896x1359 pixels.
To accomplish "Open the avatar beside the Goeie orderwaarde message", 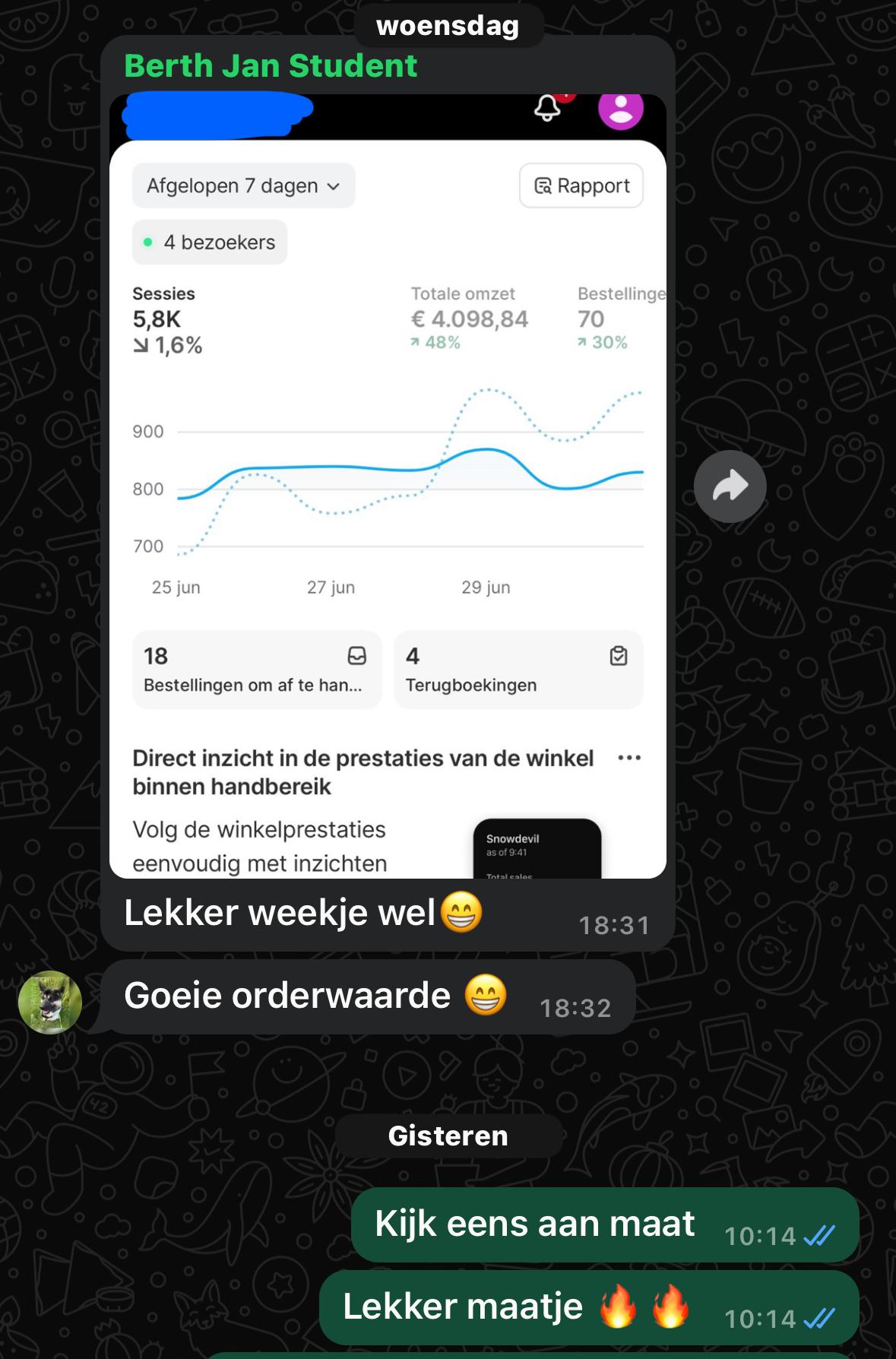I will point(50,1003).
